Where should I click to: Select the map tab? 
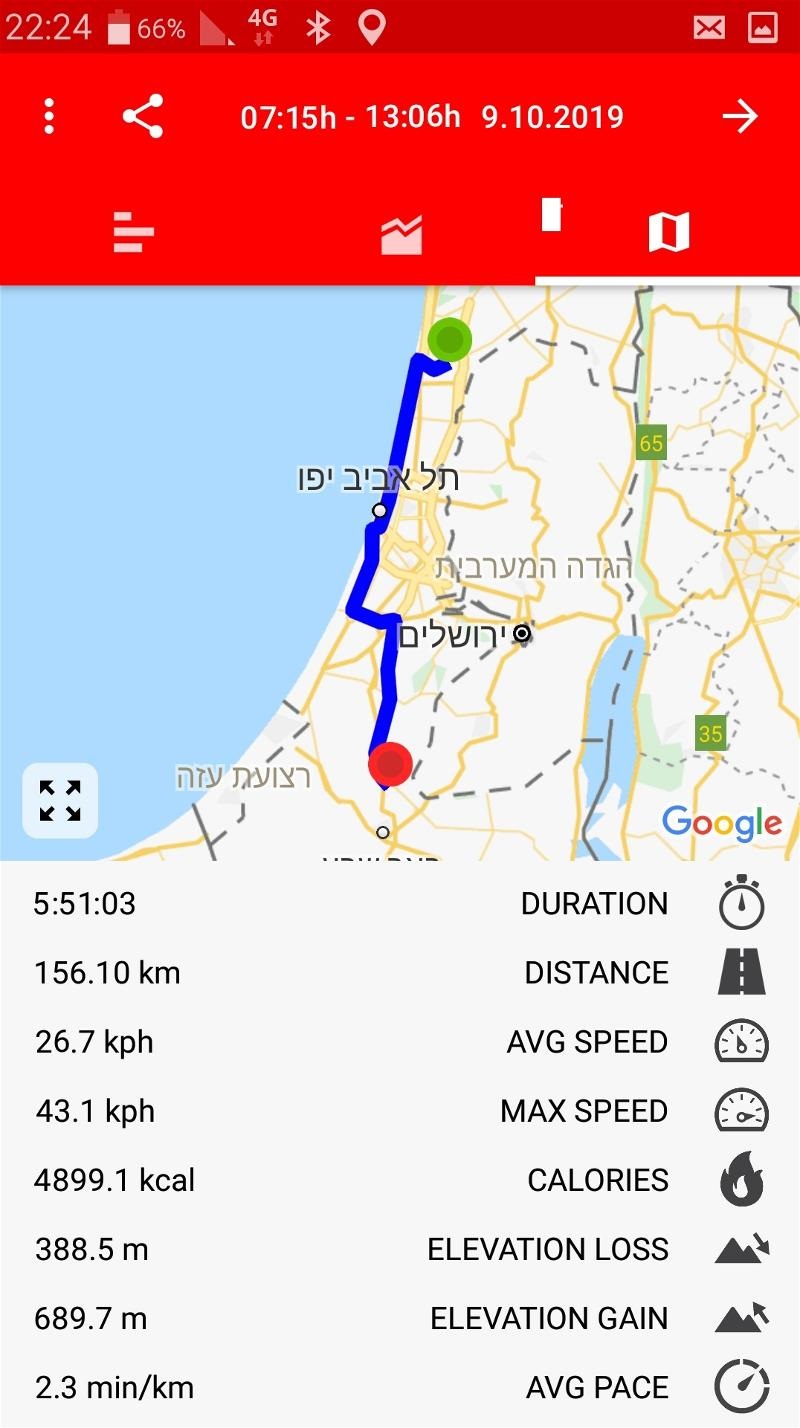668,233
